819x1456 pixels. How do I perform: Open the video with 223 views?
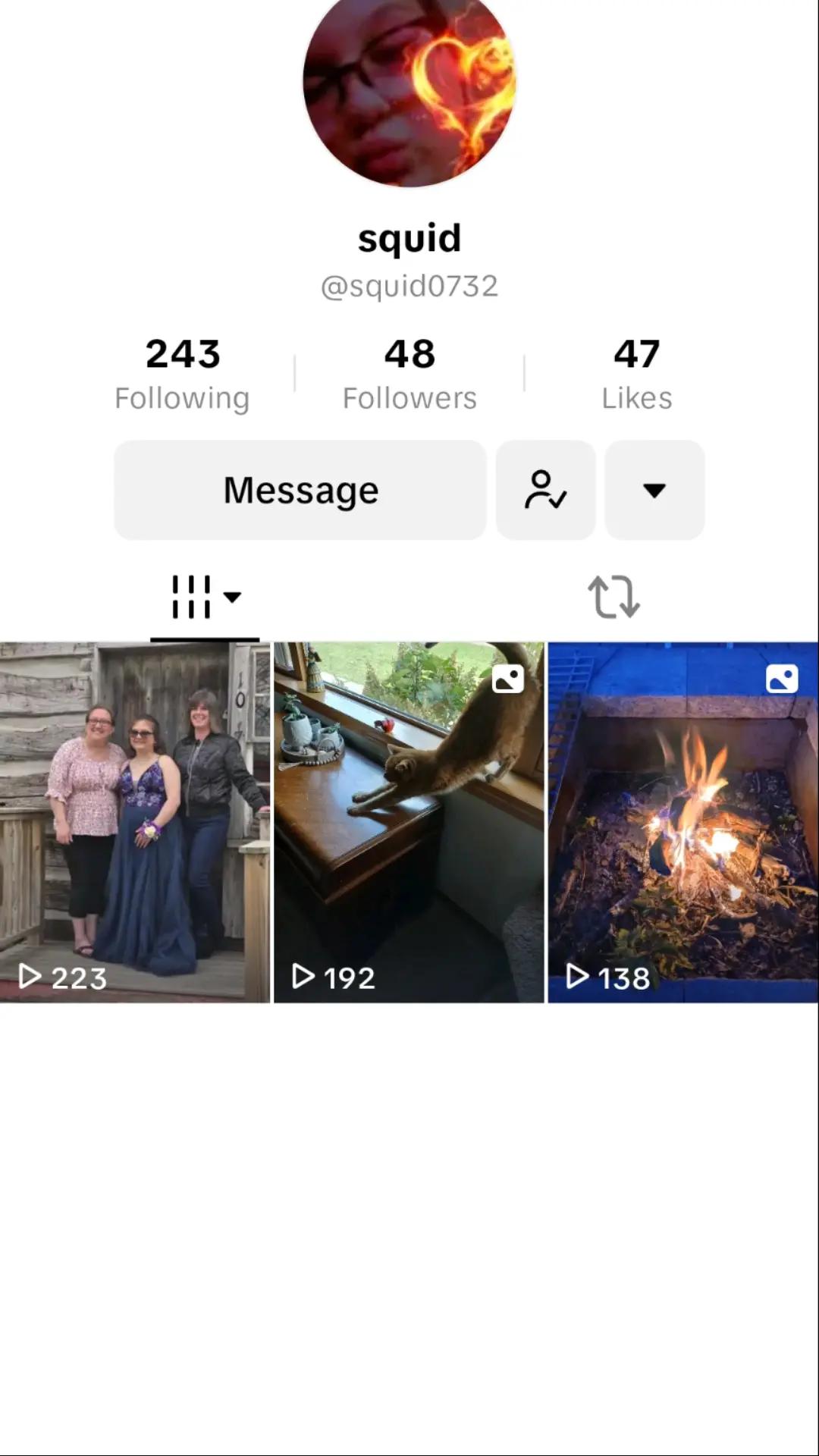click(135, 822)
